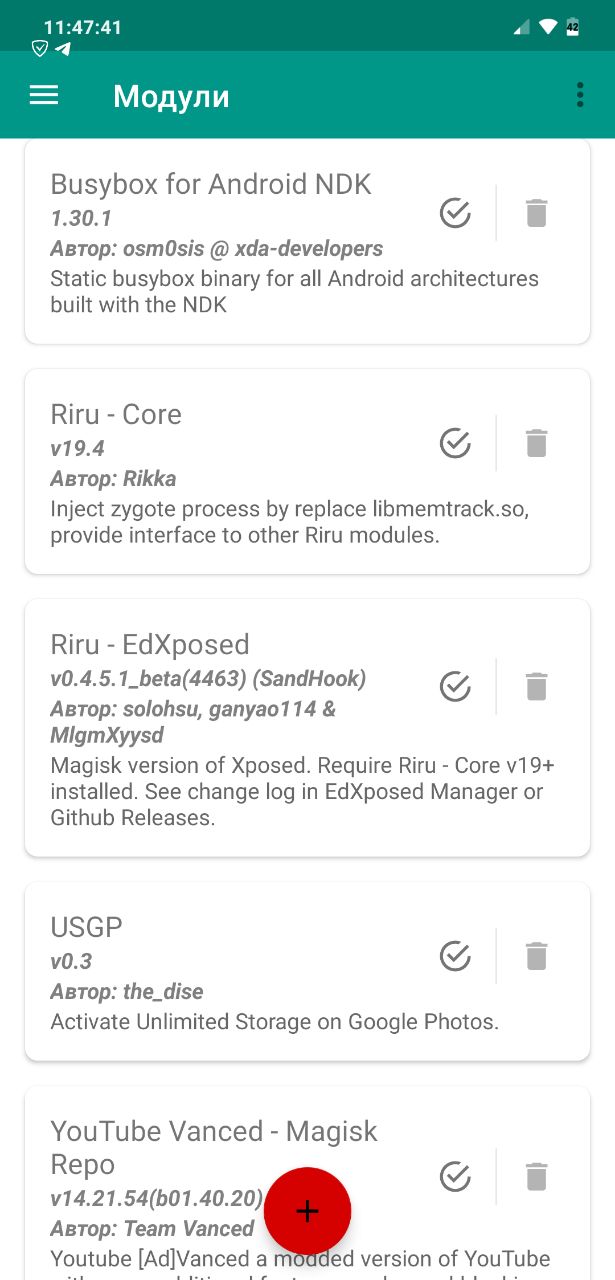This screenshot has height=1280, width=615.
Task: Delete the YouTube Vanced module
Action: click(537, 1176)
